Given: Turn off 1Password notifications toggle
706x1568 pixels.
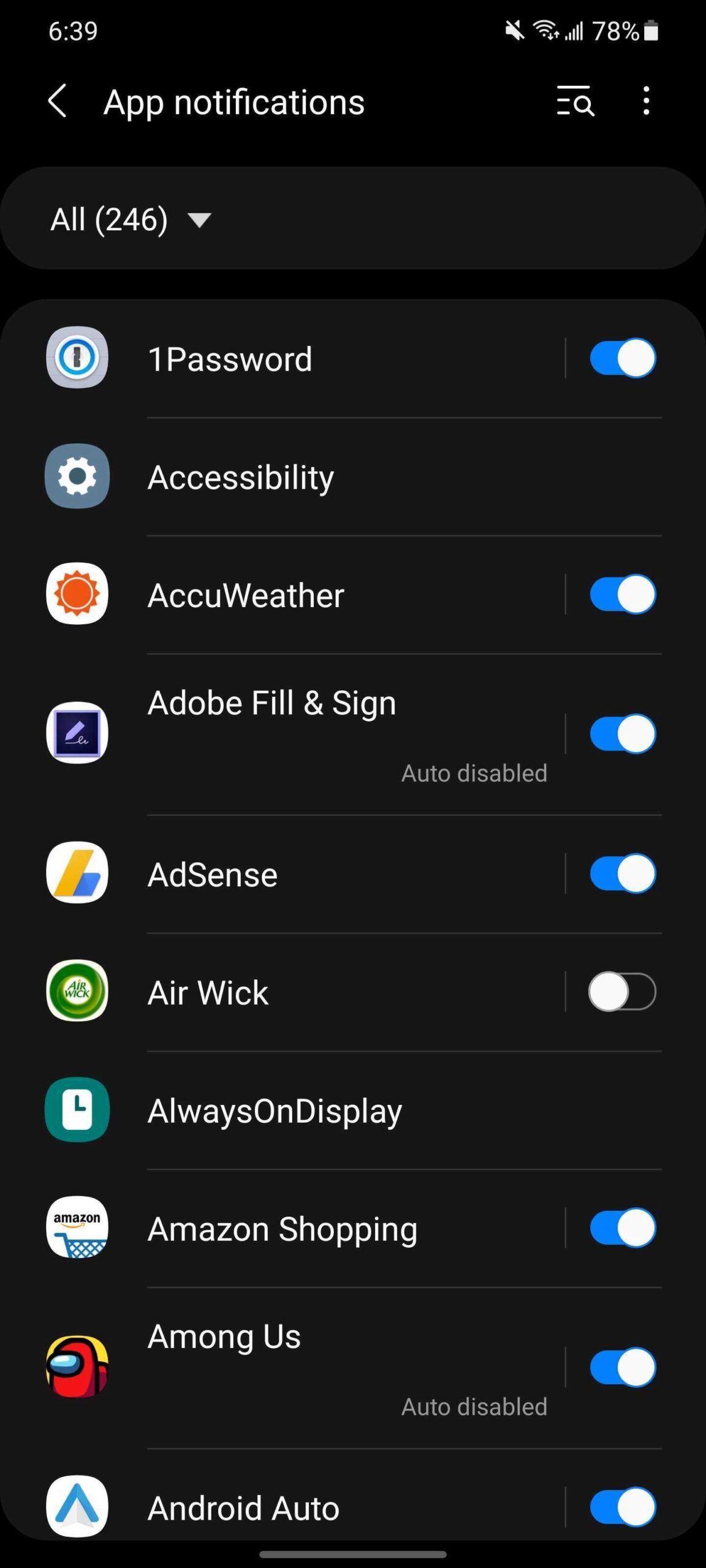Looking at the screenshot, I should 623,358.
